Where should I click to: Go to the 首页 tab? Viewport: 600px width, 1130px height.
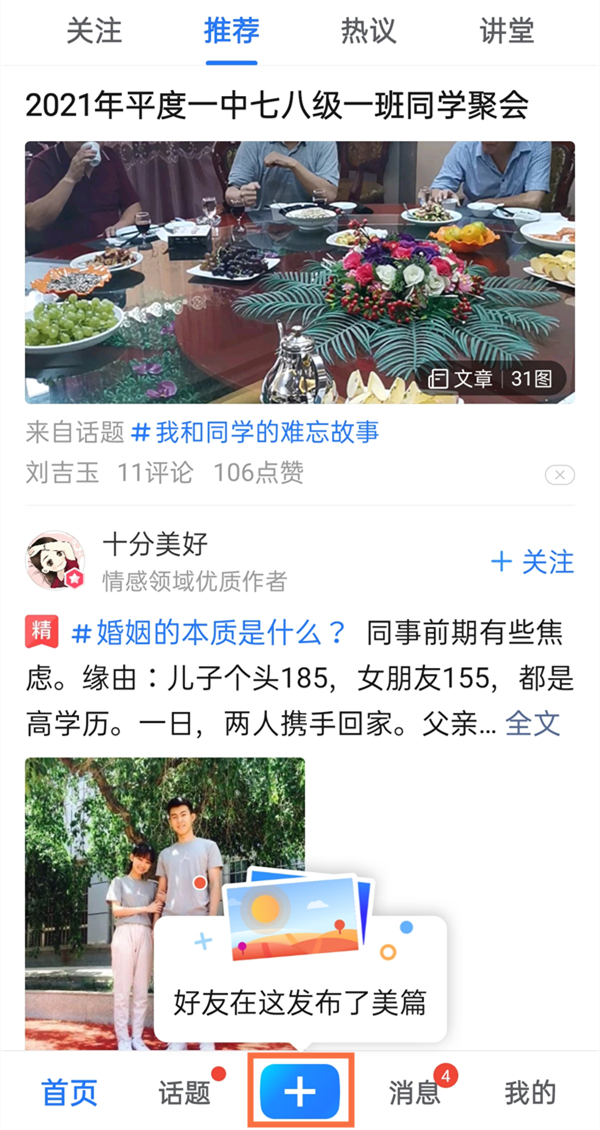pos(70,1092)
